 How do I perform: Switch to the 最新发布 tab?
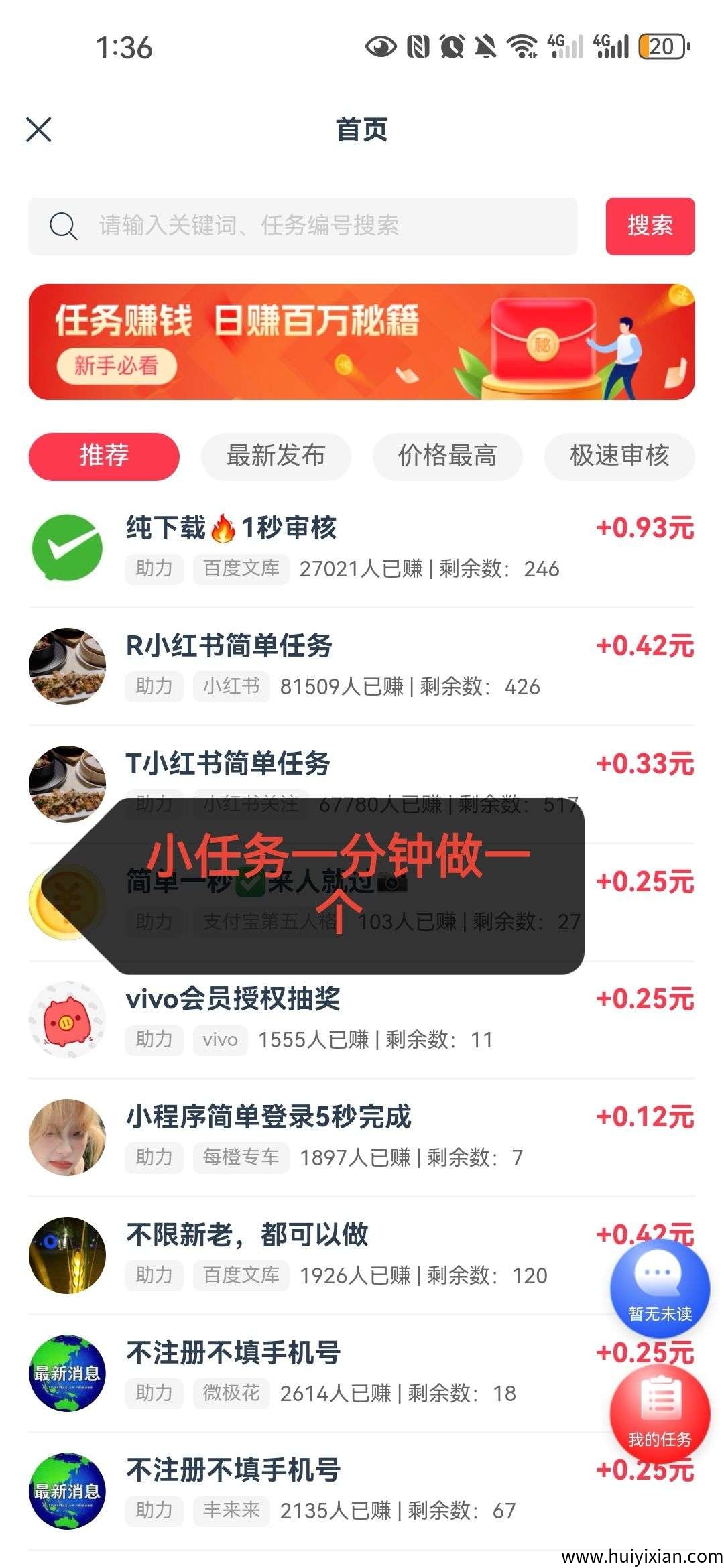pyautogui.click(x=276, y=456)
